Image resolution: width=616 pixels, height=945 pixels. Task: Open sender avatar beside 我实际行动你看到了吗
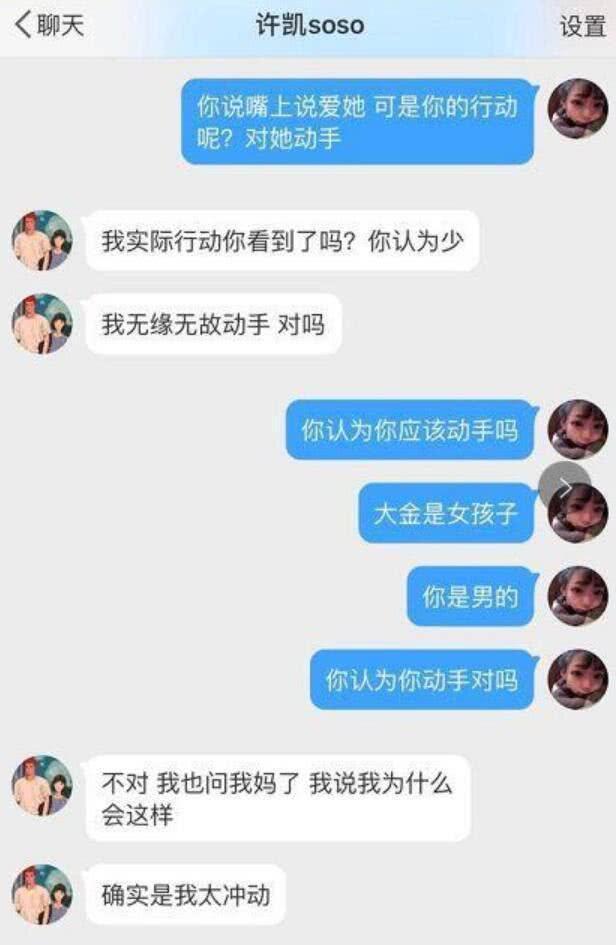click(42, 240)
